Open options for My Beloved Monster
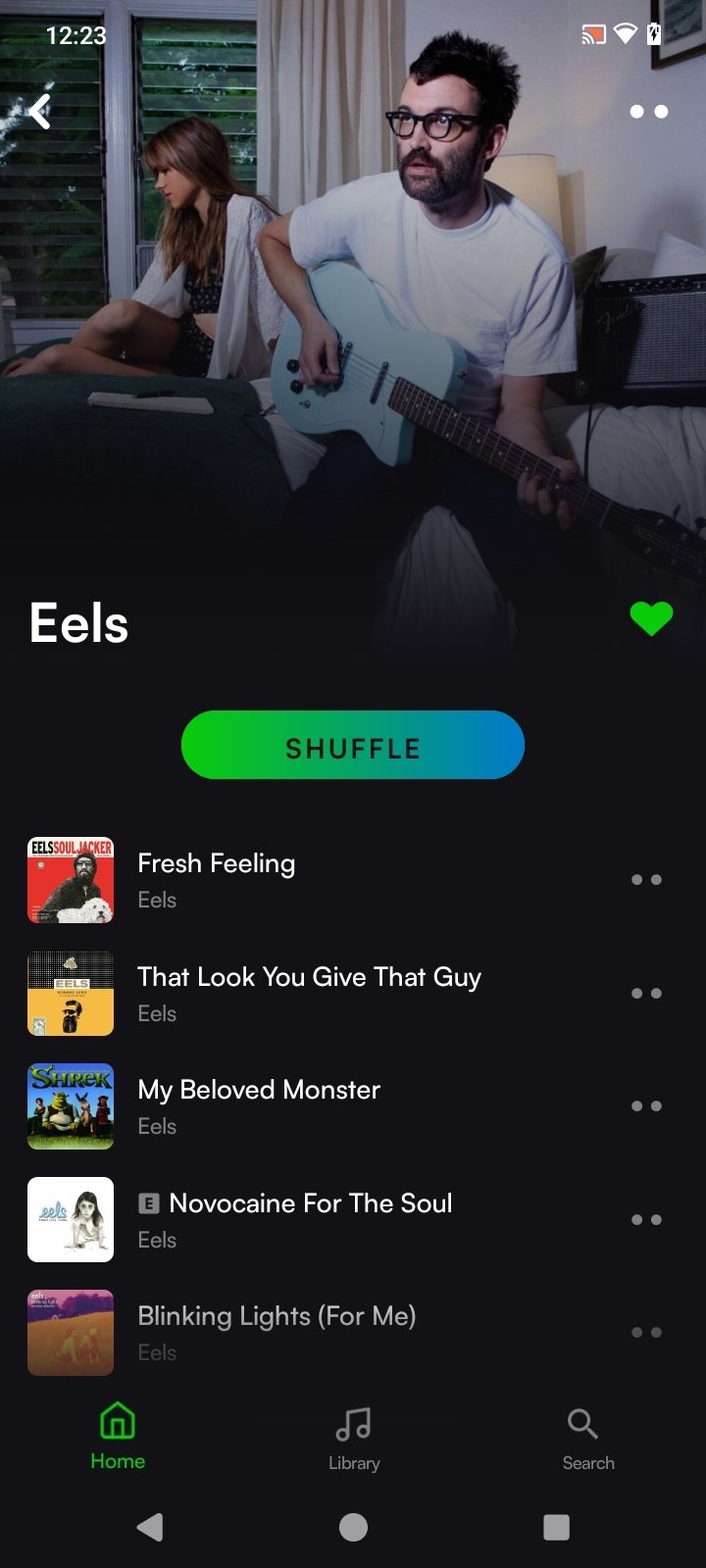Screen dimensions: 706x1568 (x=646, y=1106)
